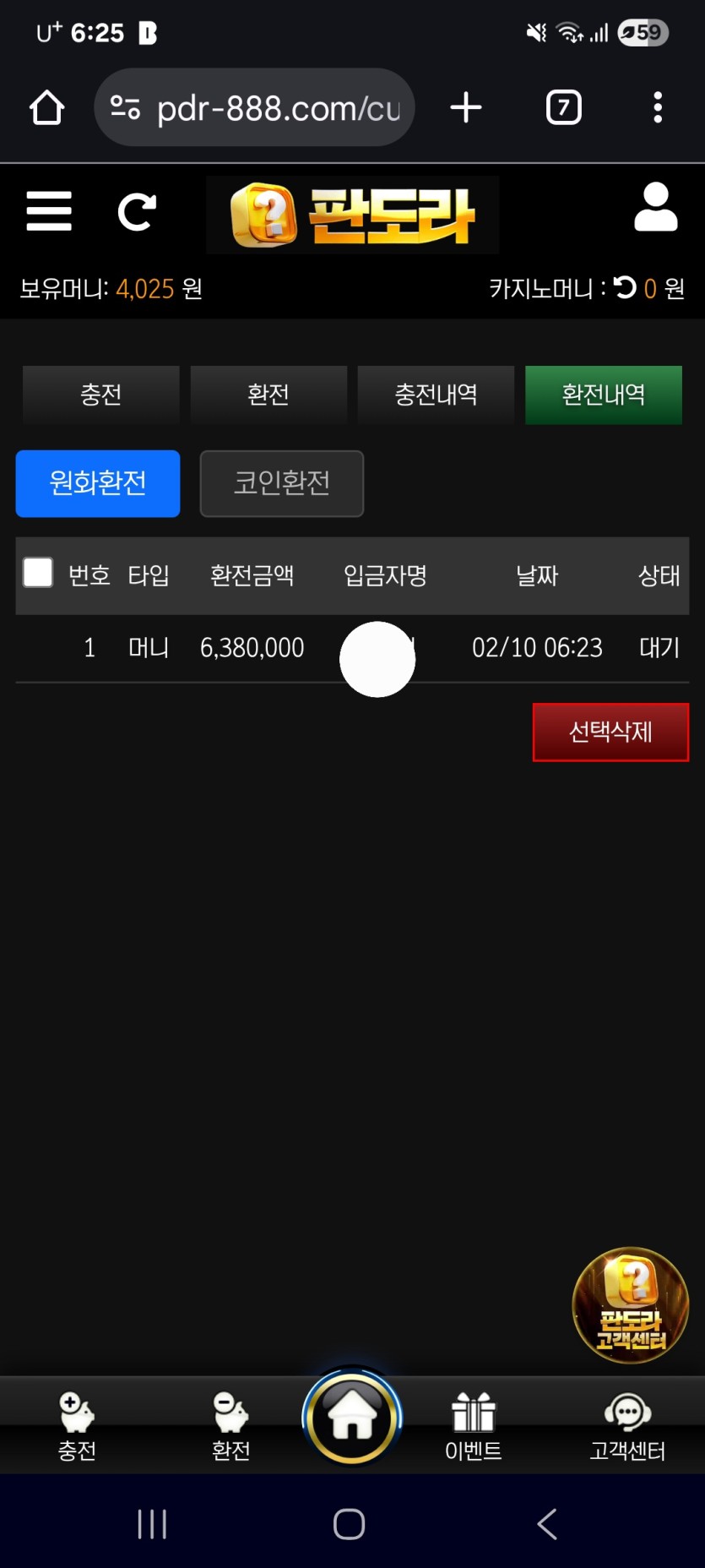Open the floating 판도라 고객센터 badge
705x1568 pixels.
click(x=630, y=1304)
